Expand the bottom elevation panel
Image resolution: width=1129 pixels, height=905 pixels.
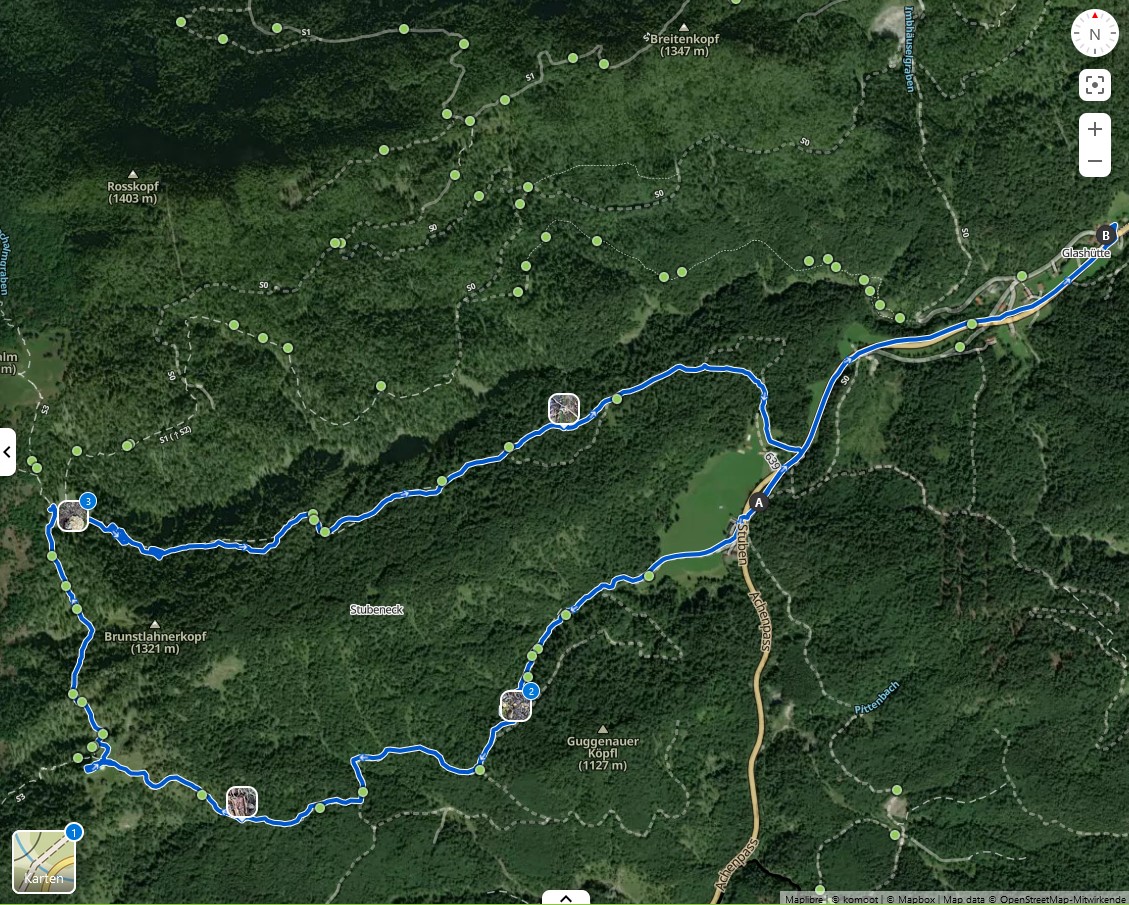pos(564,897)
